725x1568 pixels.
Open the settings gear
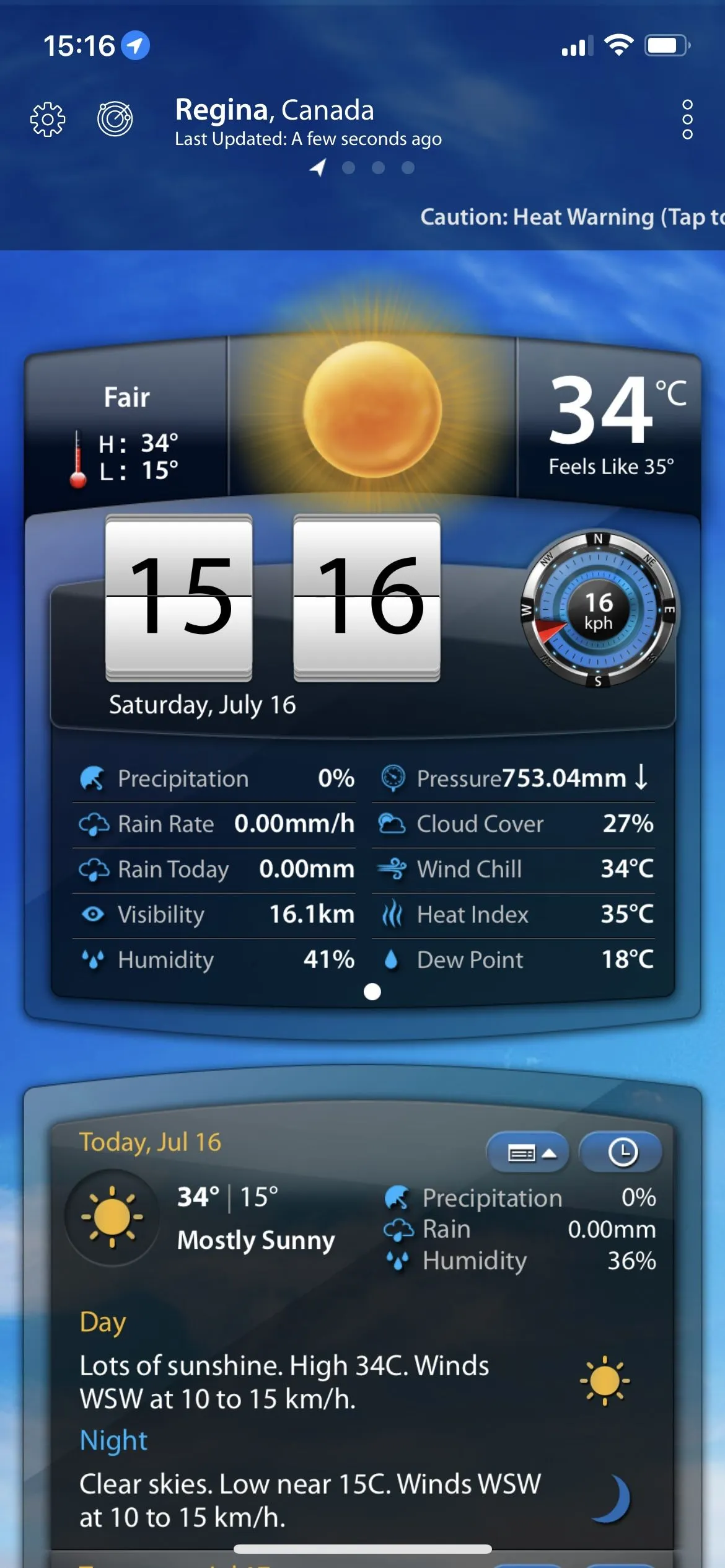48,118
